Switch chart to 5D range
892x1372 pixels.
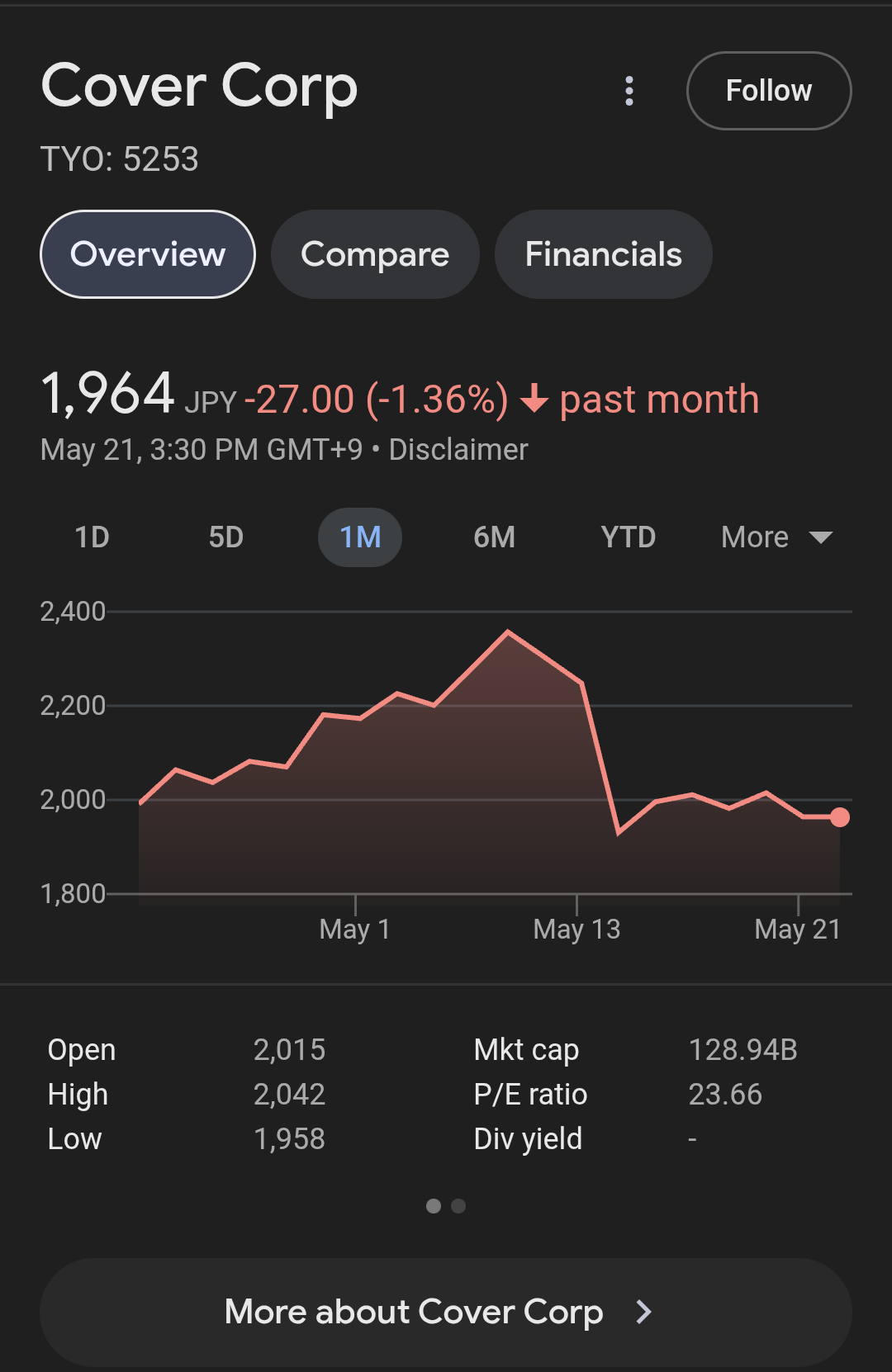225,537
